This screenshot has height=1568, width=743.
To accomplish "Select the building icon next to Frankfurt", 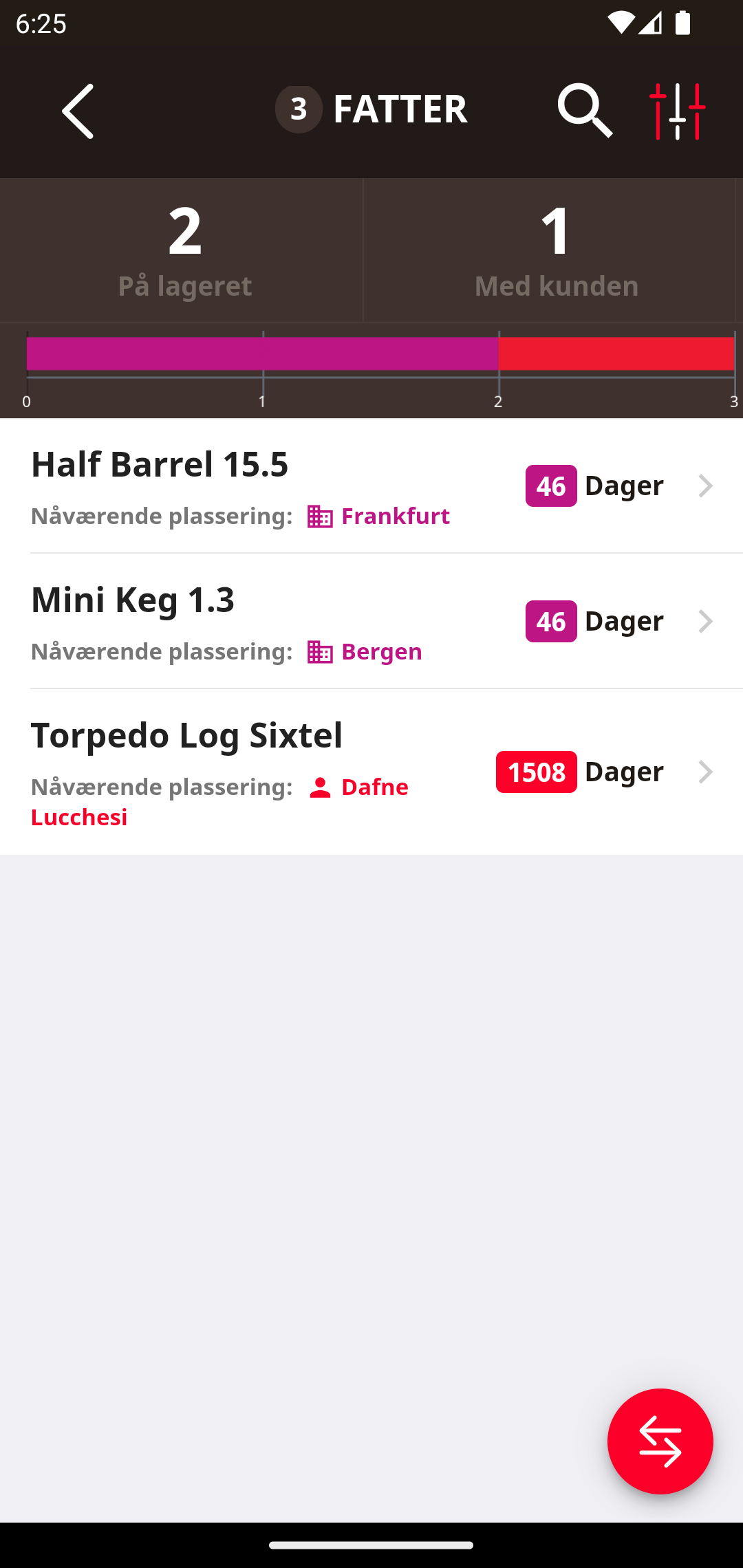I will 320,516.
